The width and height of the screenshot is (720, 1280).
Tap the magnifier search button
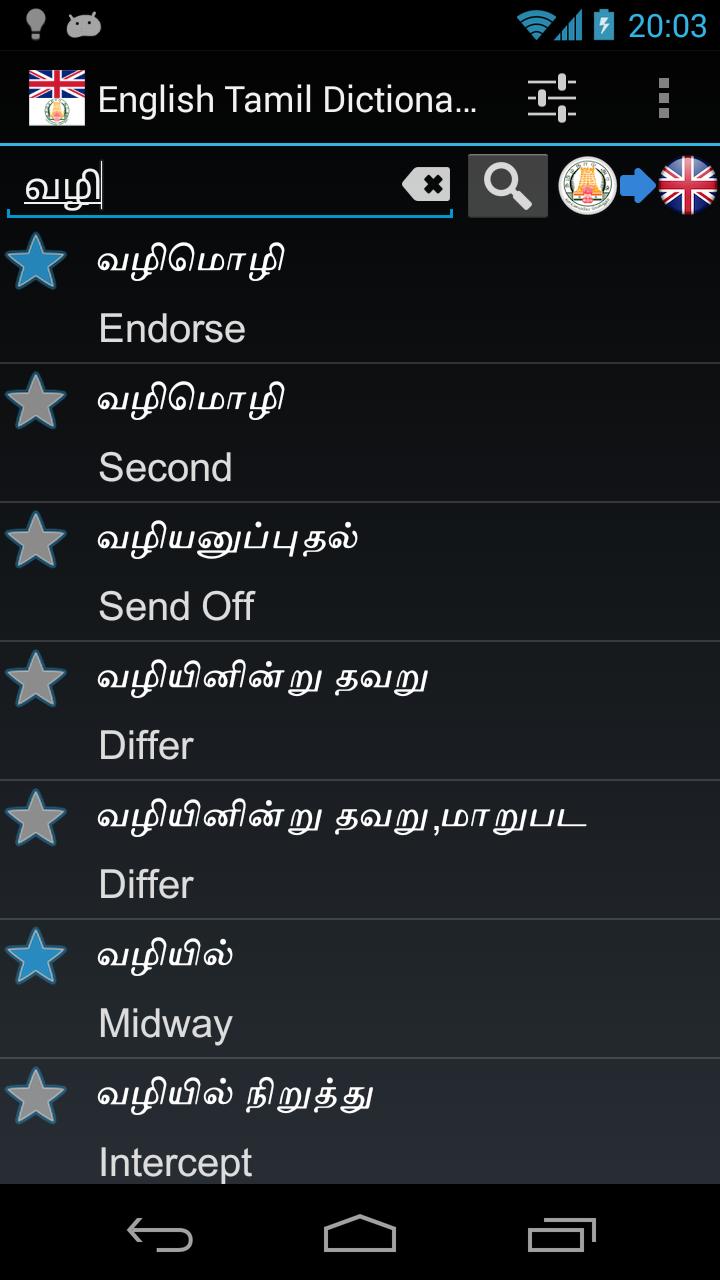(507, 185)
